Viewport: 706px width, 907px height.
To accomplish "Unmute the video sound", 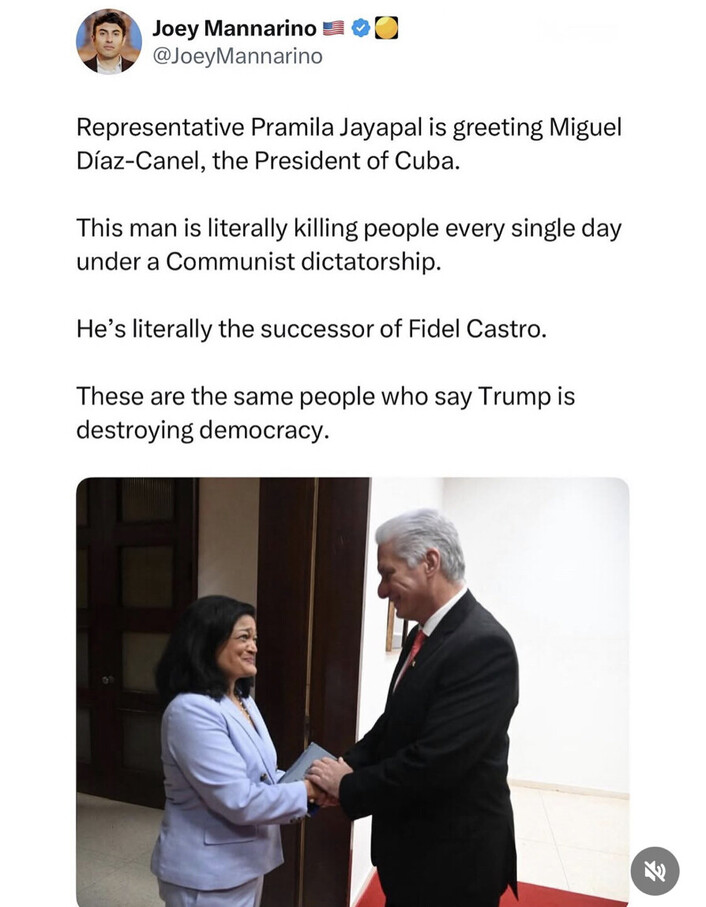I will 655,871.
